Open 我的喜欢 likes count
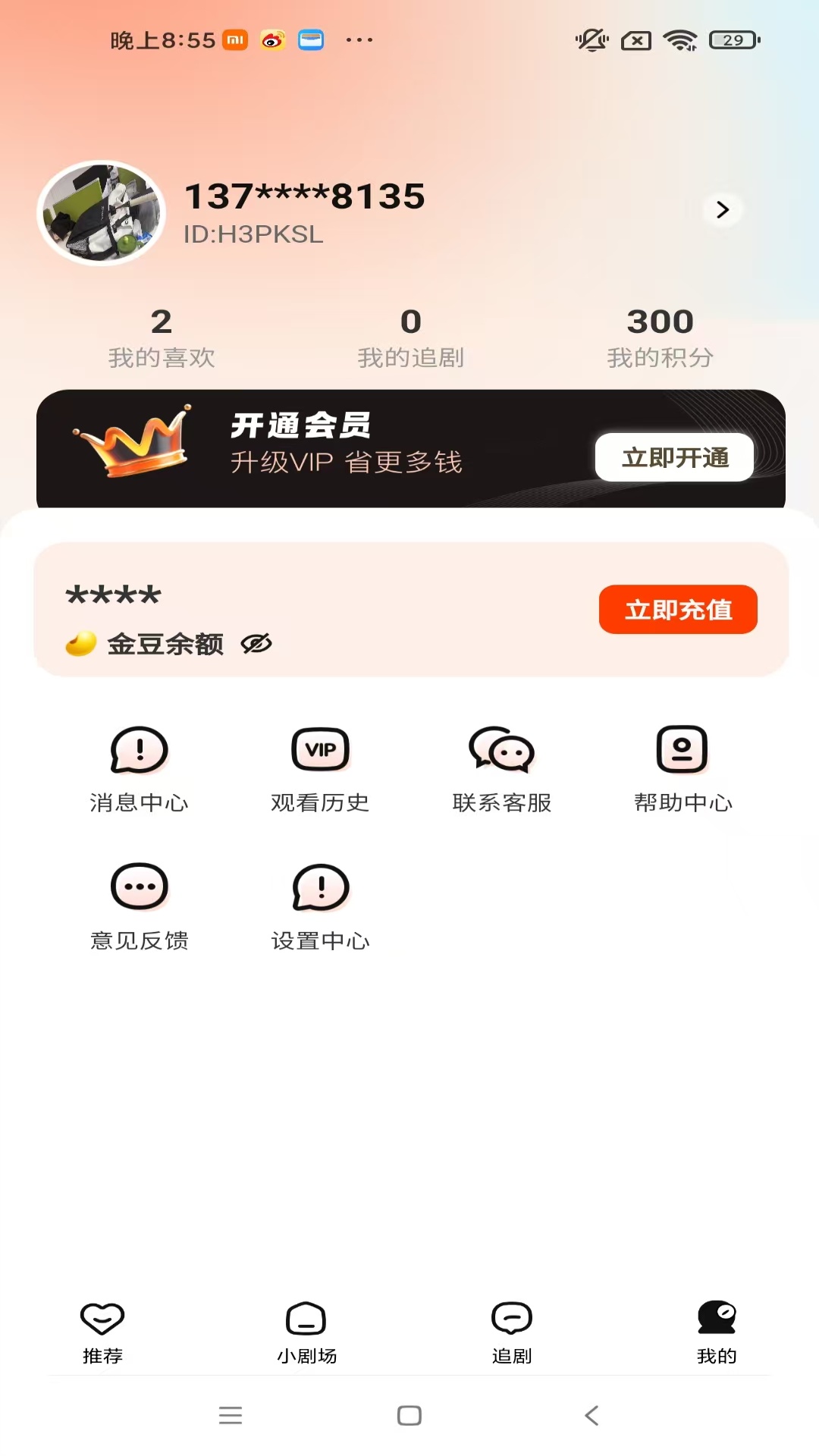 point(161,335)
